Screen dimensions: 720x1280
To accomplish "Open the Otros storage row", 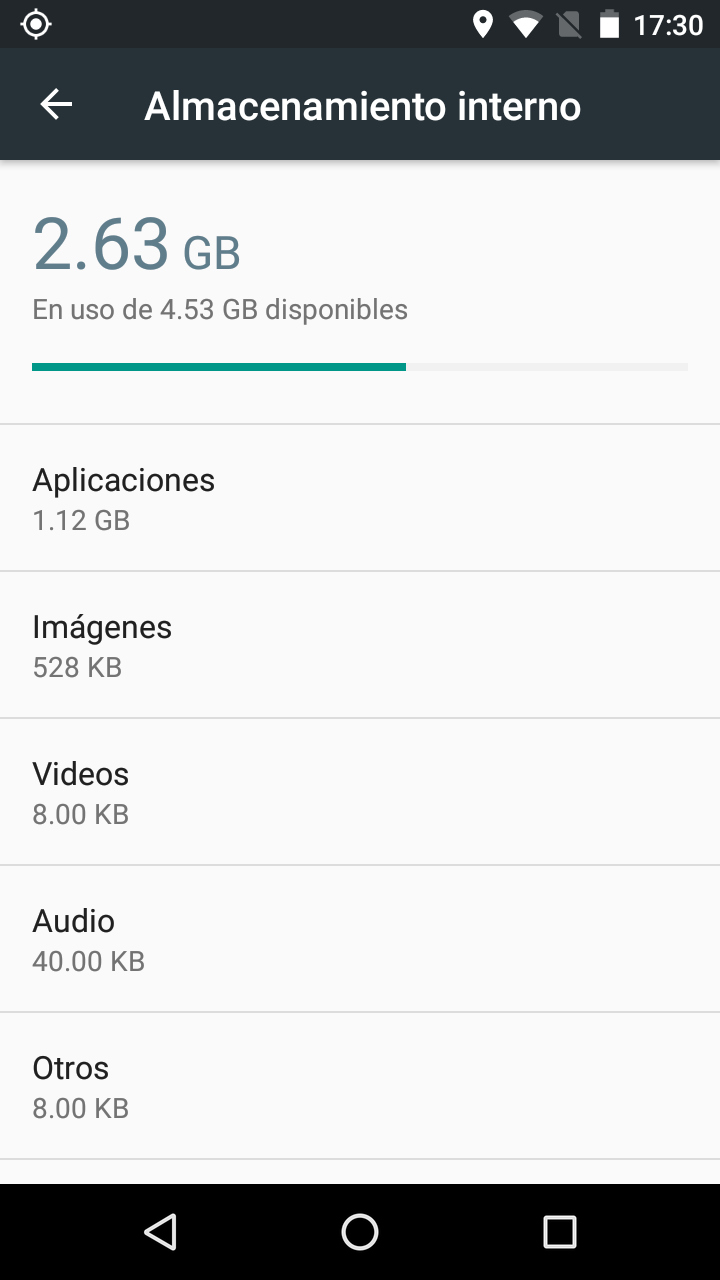I will tap(360, 1086).
